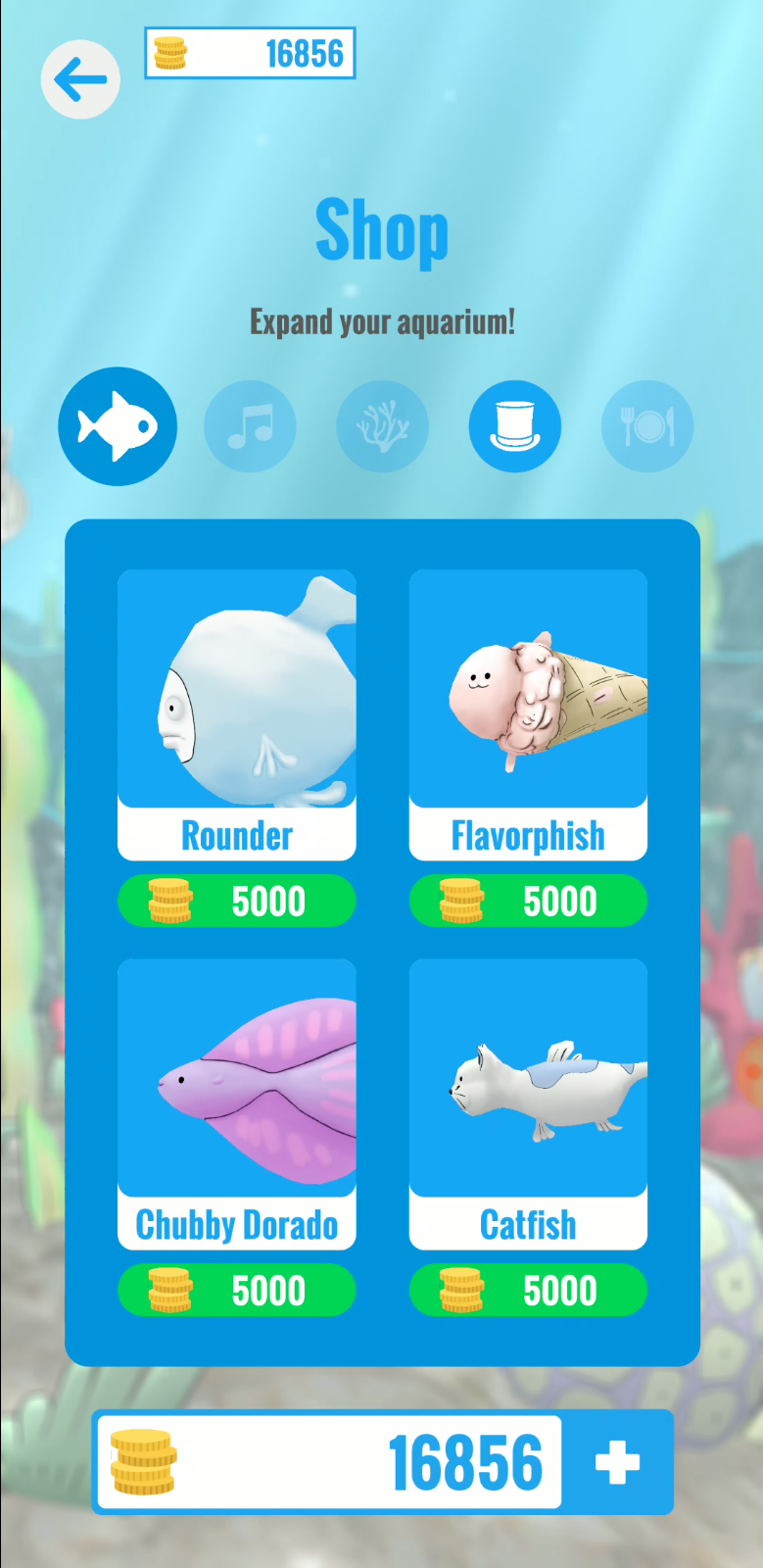Add more coins with the plus button
763x1568 pixels.
[x=617, y=1462]
